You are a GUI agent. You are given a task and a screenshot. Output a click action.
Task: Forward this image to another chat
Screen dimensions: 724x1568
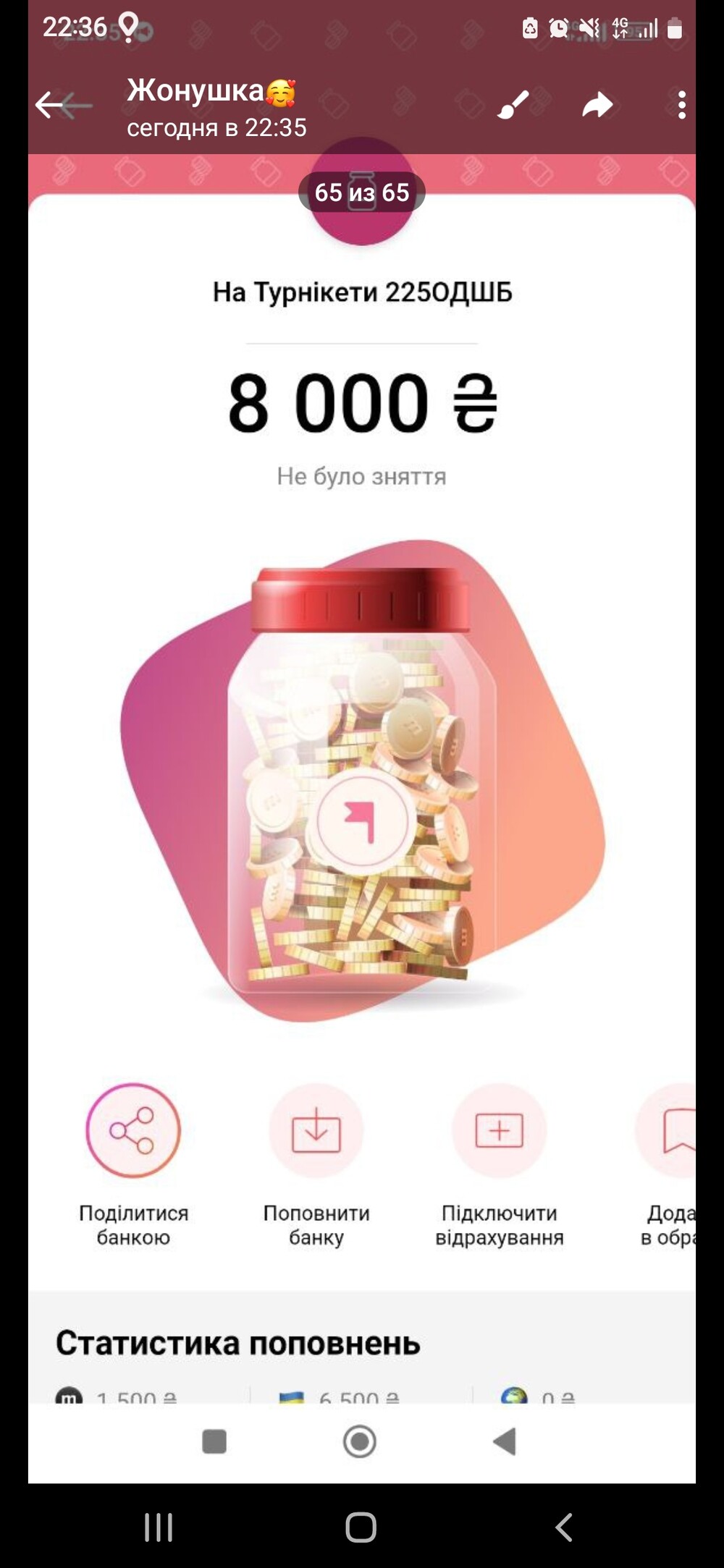click(x=597, y=106)
